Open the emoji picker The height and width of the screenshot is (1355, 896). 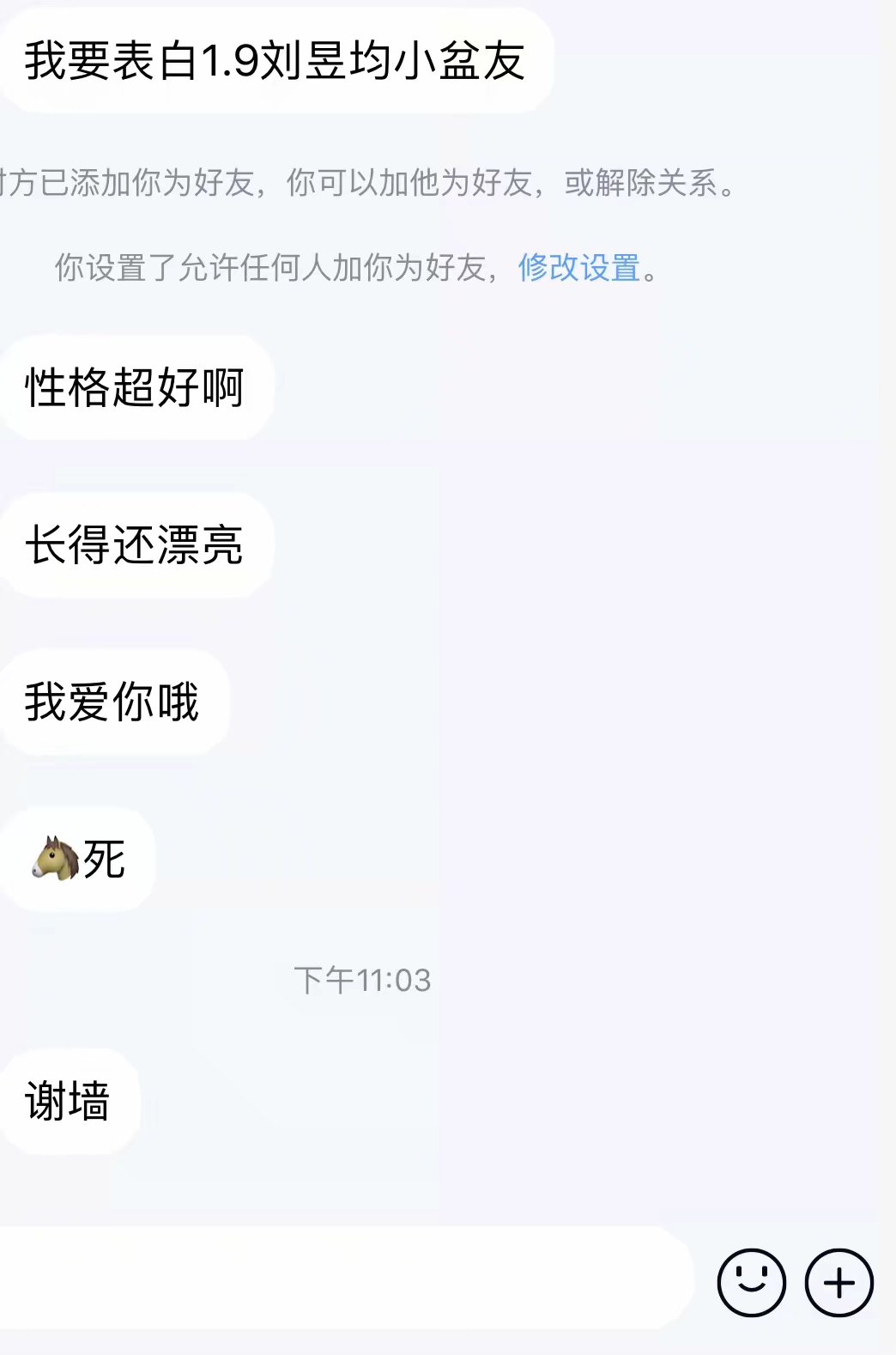pyautogui.click(x=751, y=1282)
